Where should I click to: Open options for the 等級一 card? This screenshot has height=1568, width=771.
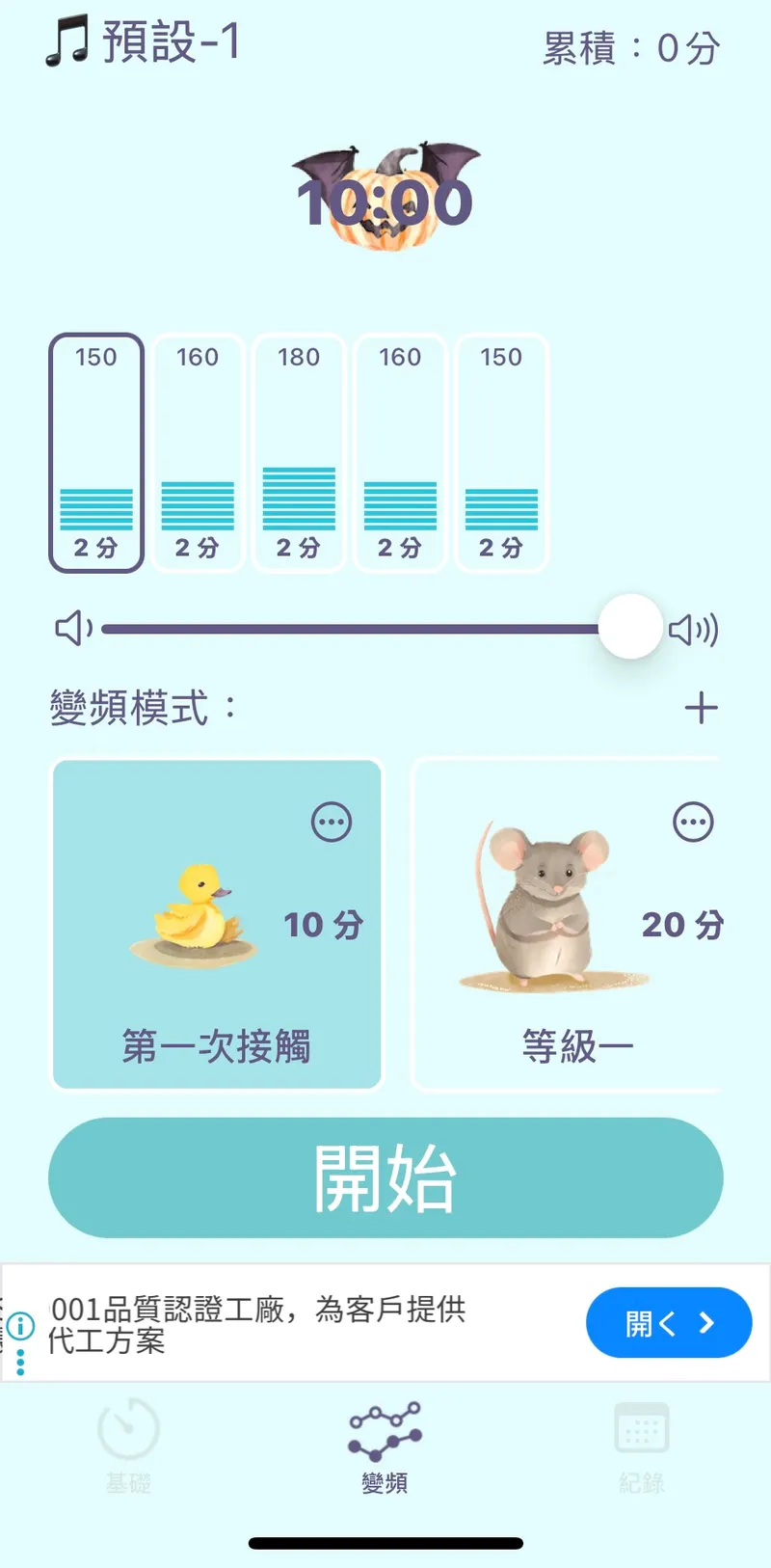click(x=693, y=823)
